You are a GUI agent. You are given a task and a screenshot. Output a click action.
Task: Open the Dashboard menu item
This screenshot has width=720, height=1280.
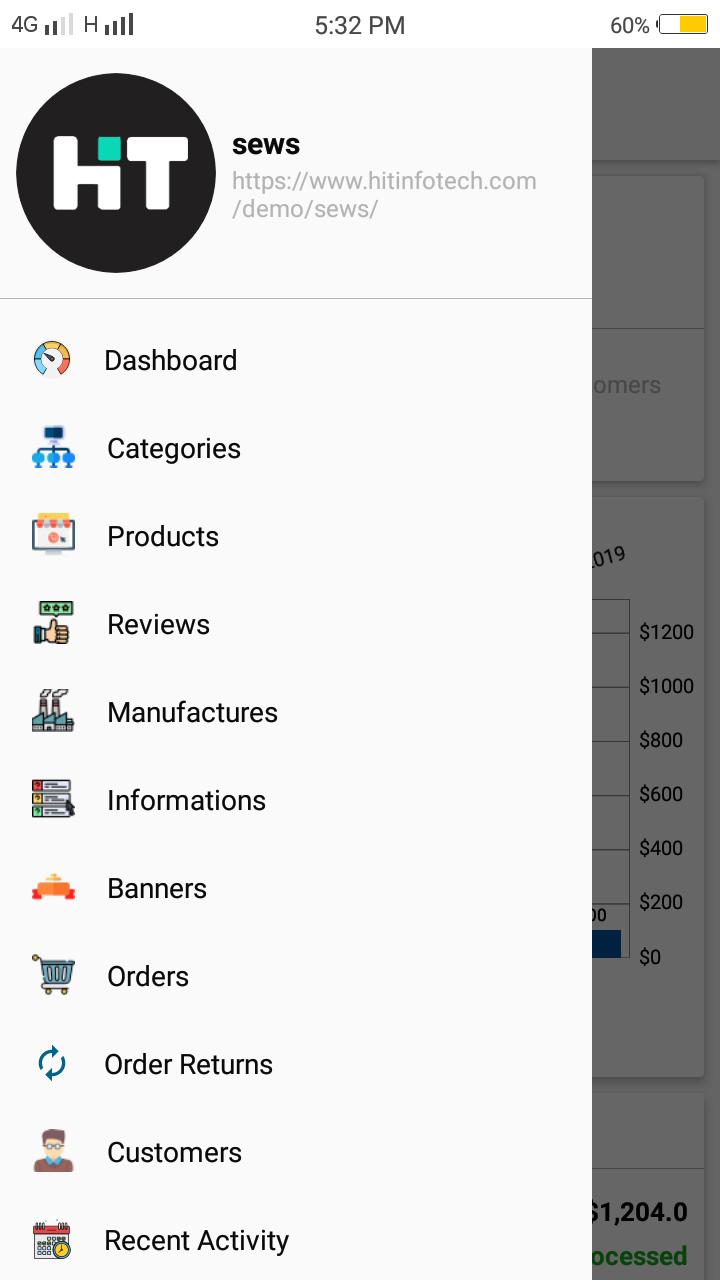coord(296,360)
